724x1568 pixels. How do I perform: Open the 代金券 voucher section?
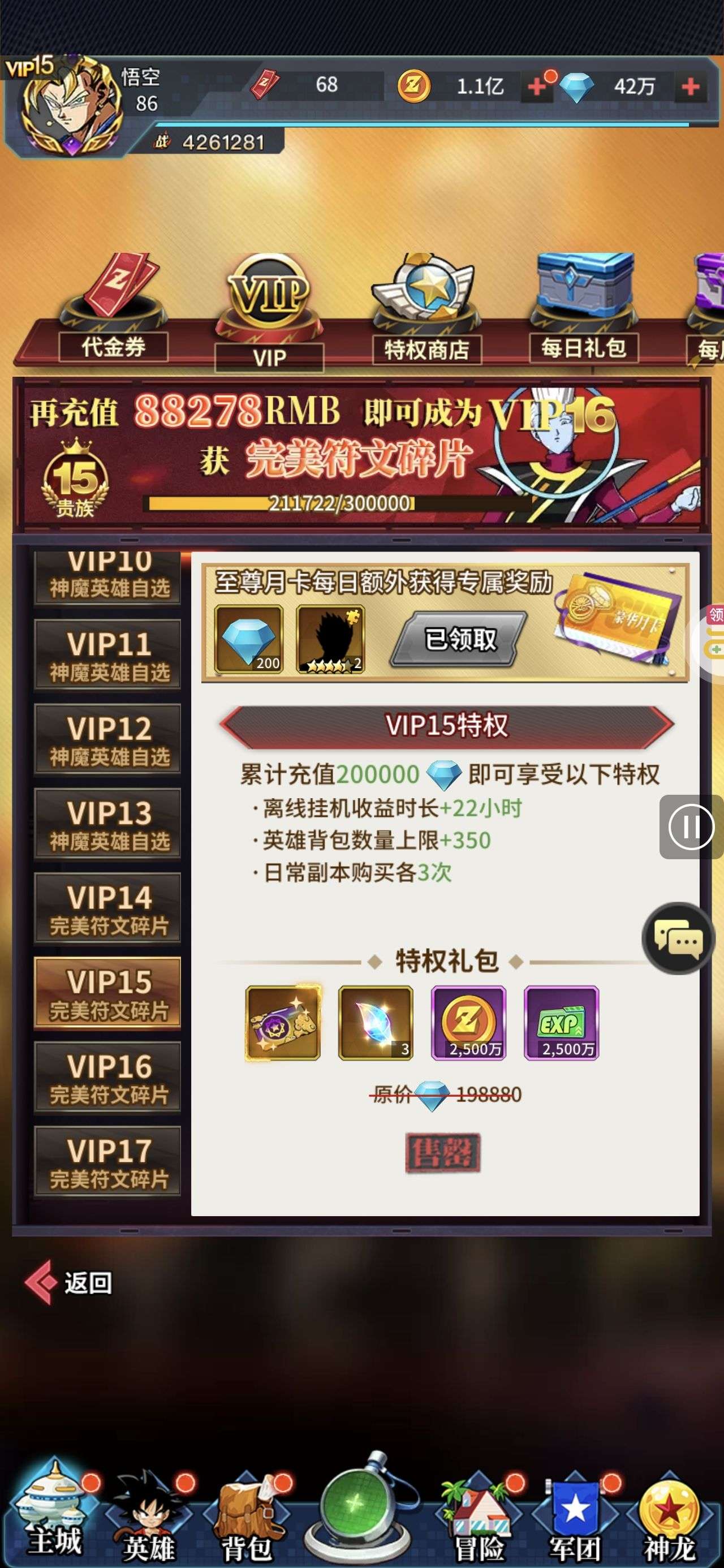[x=113, y=311]
